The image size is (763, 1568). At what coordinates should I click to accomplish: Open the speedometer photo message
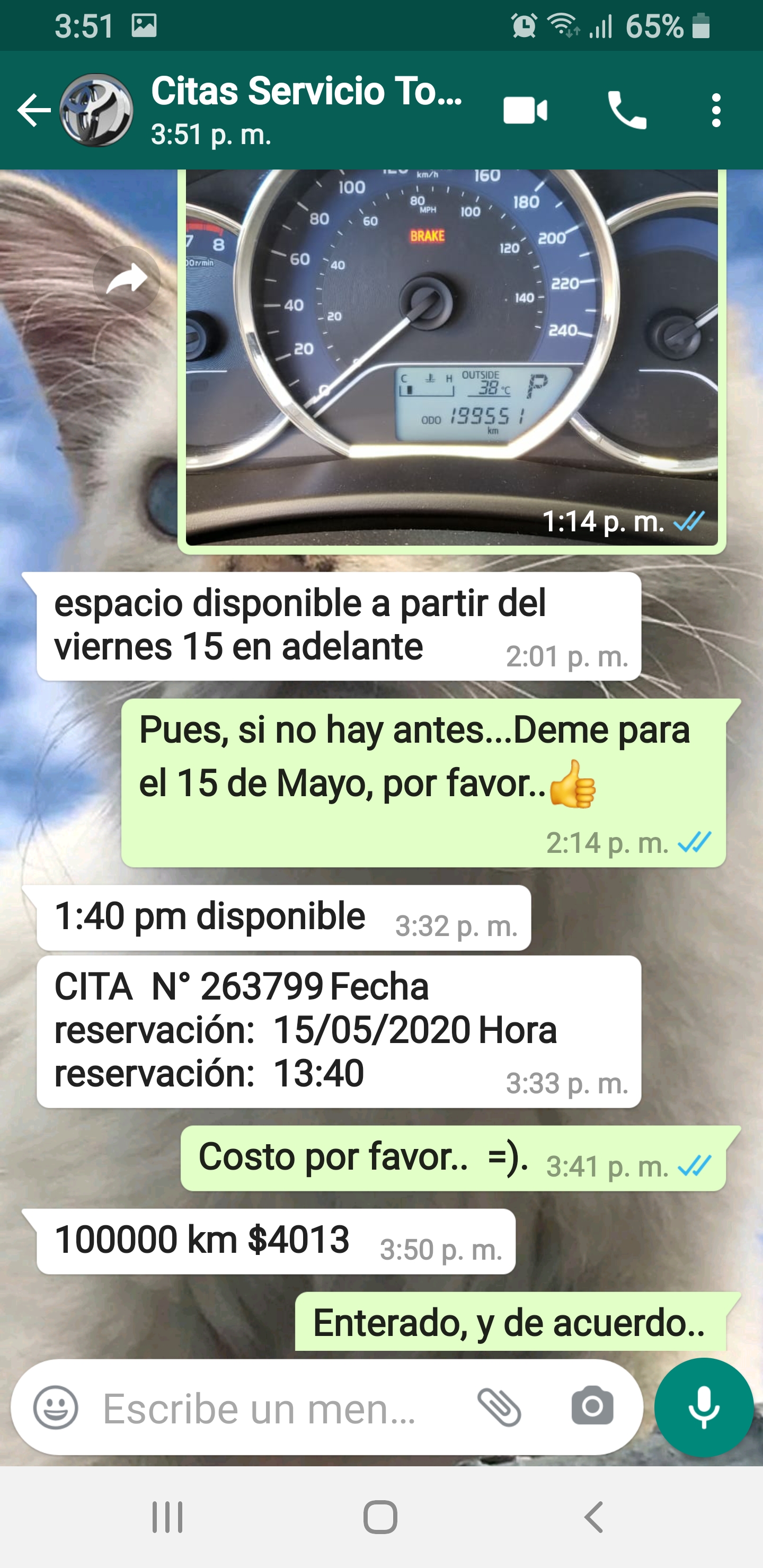pyautogui.click(x=451, y=359)
